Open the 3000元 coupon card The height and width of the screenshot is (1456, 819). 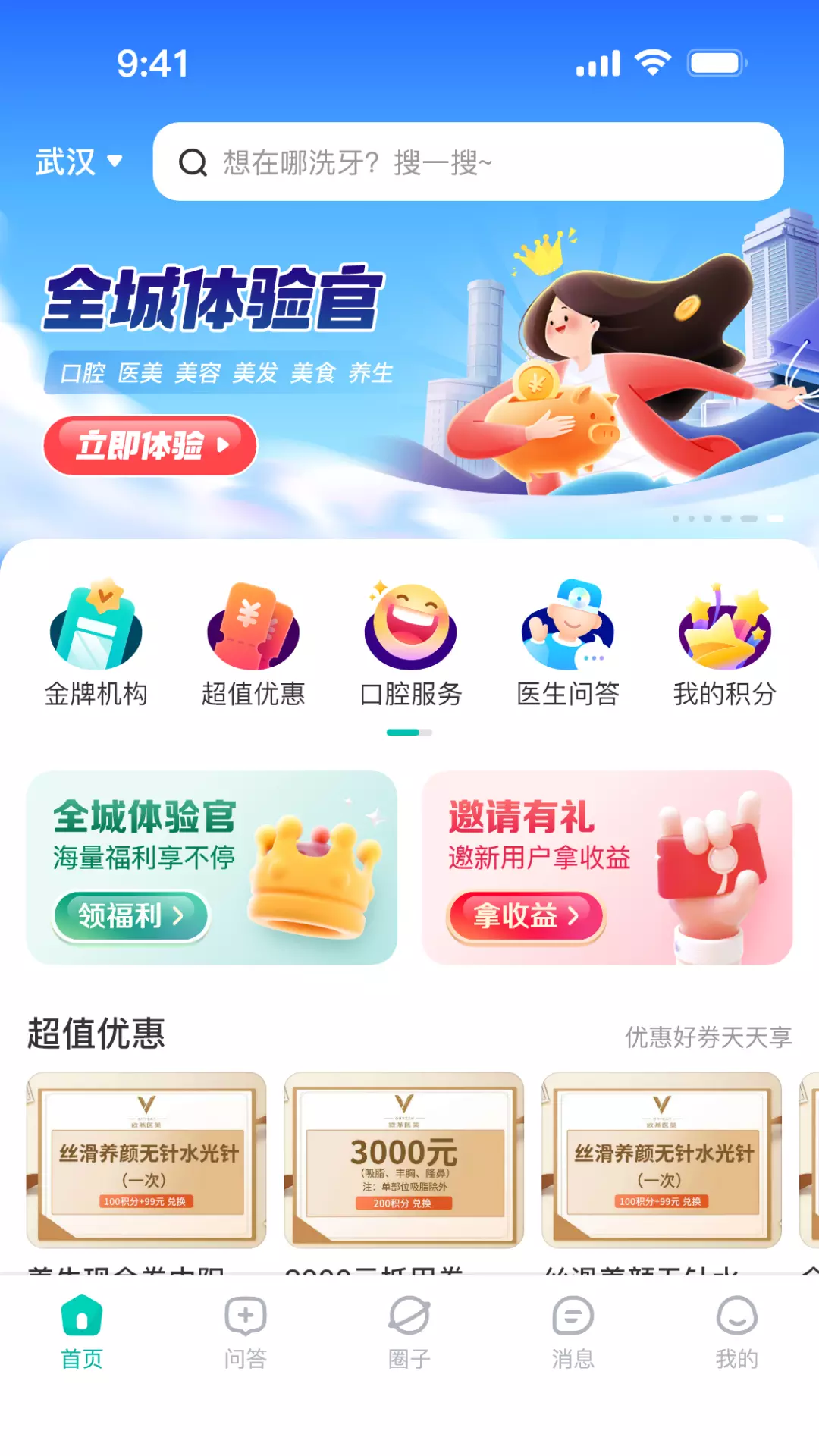coord(403,1159)
